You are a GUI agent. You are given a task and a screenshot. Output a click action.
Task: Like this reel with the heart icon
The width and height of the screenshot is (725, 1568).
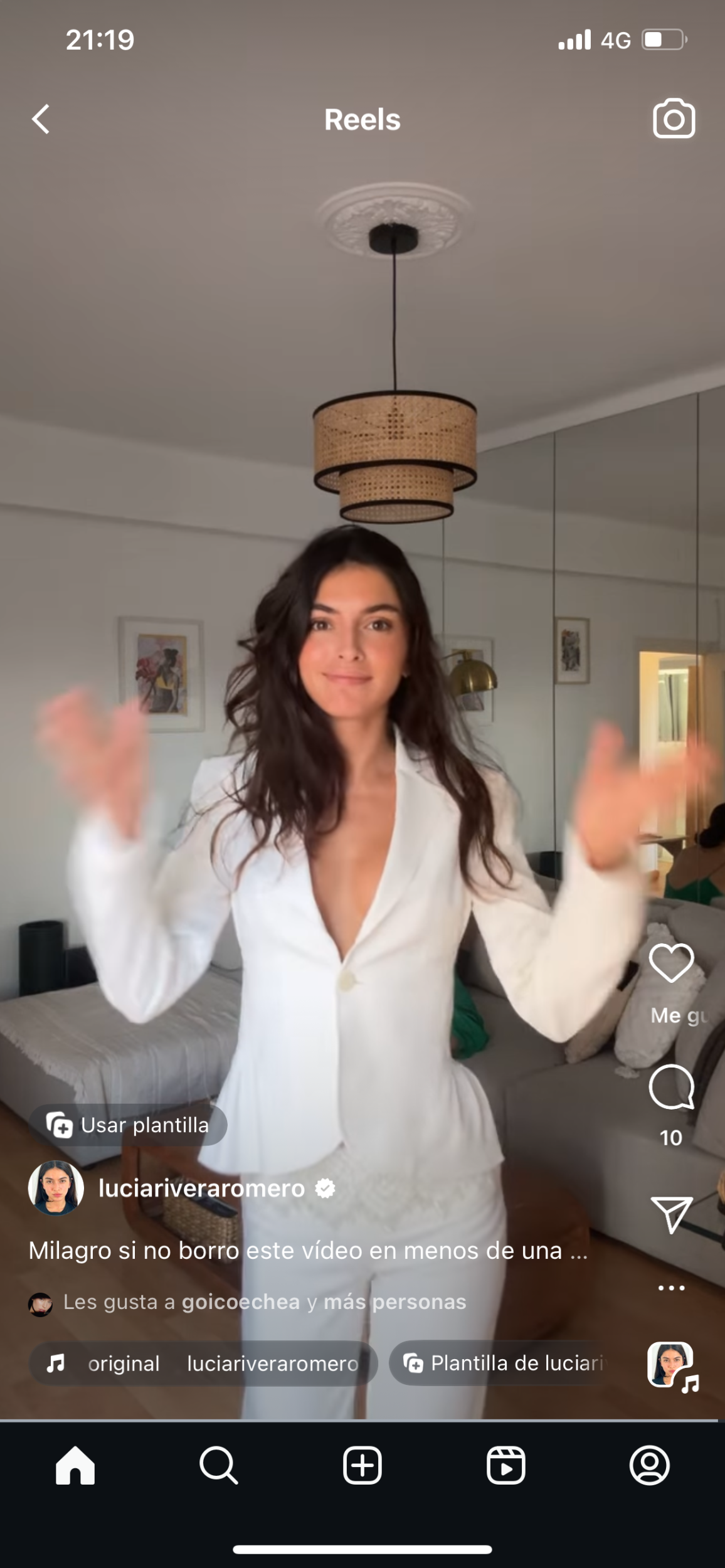click(671, 963)
